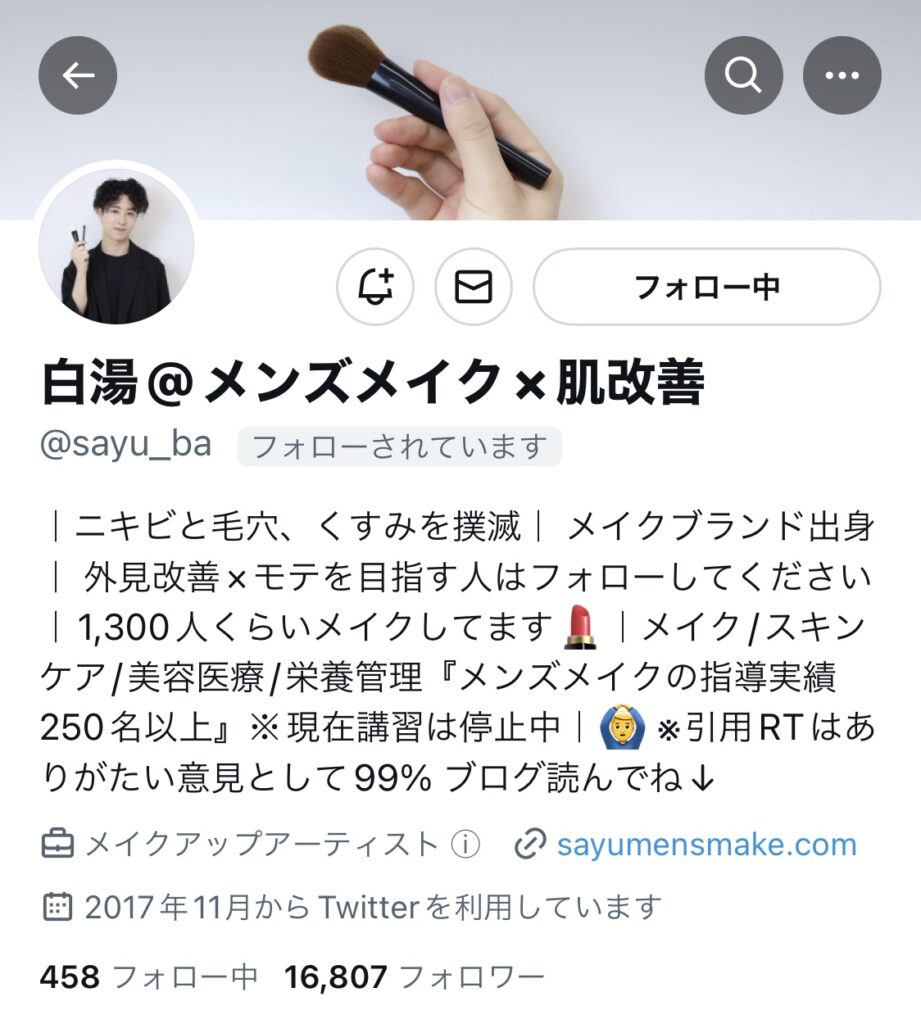Screen dimensions: 921x1024
Task: Open the three-dot overflow menu
Action: (x=842, y=76)
